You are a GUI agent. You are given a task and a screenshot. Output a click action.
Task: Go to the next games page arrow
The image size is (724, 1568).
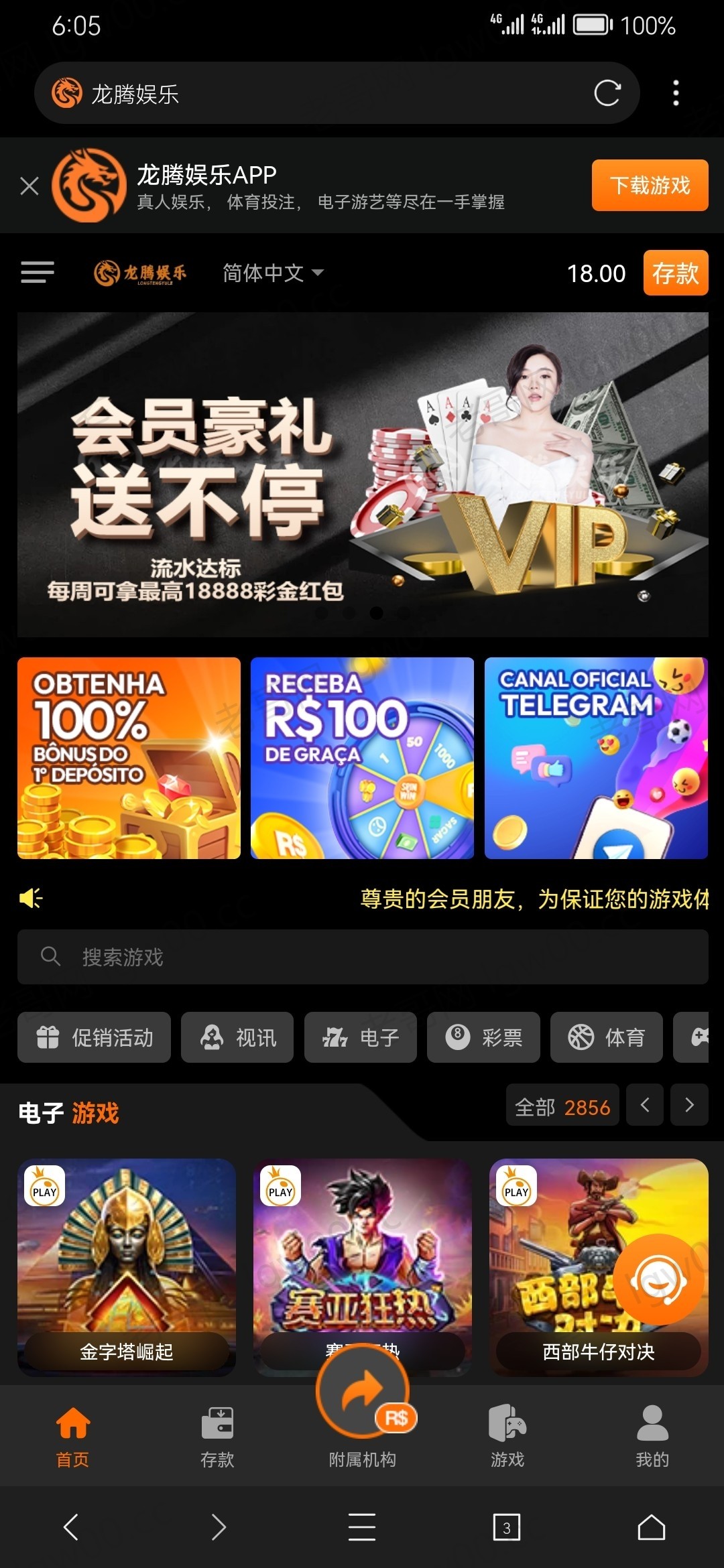pyautogui.click(x=689, y=1106)
